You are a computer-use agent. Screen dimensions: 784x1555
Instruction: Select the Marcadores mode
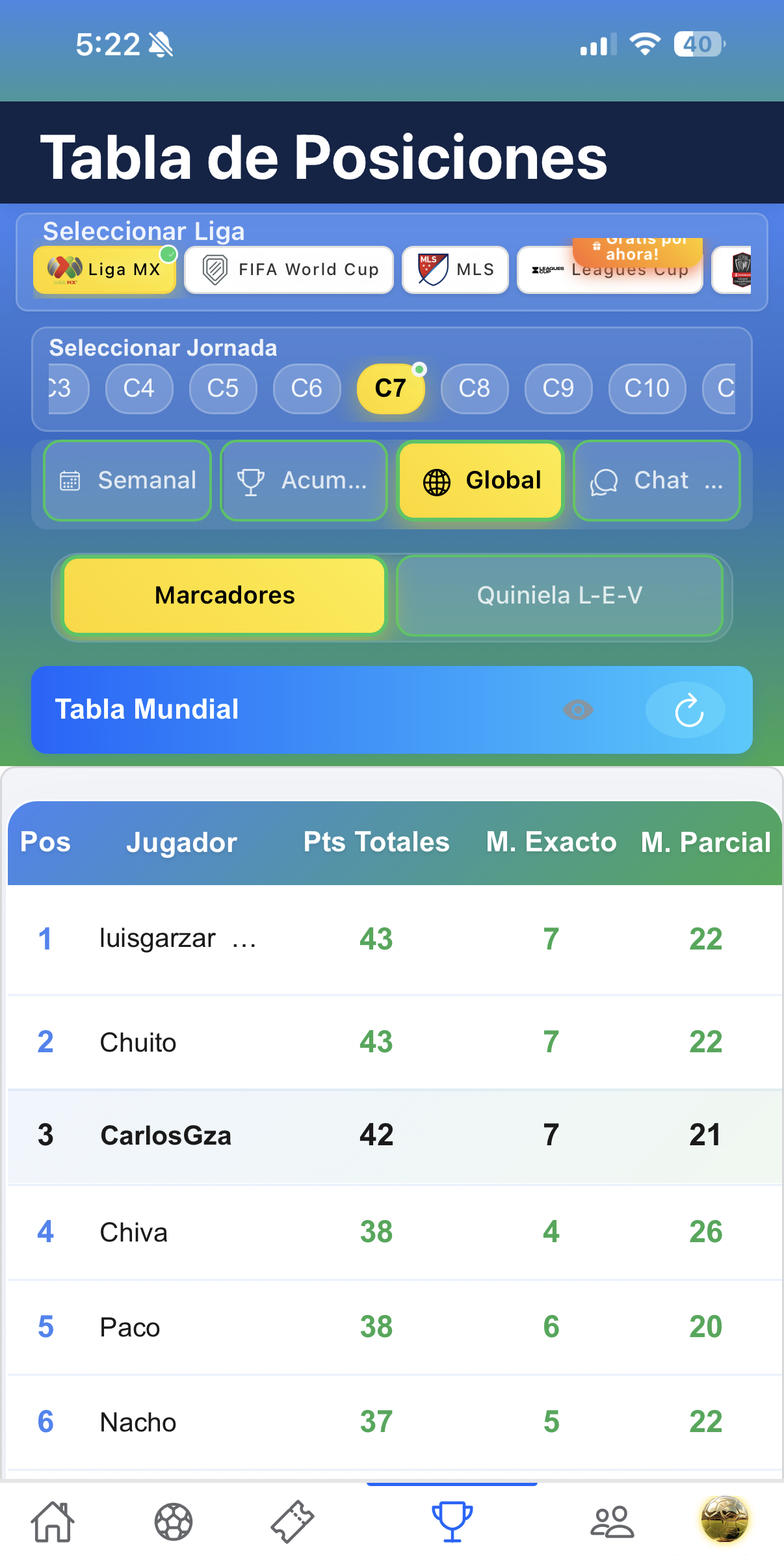point(224,595)
